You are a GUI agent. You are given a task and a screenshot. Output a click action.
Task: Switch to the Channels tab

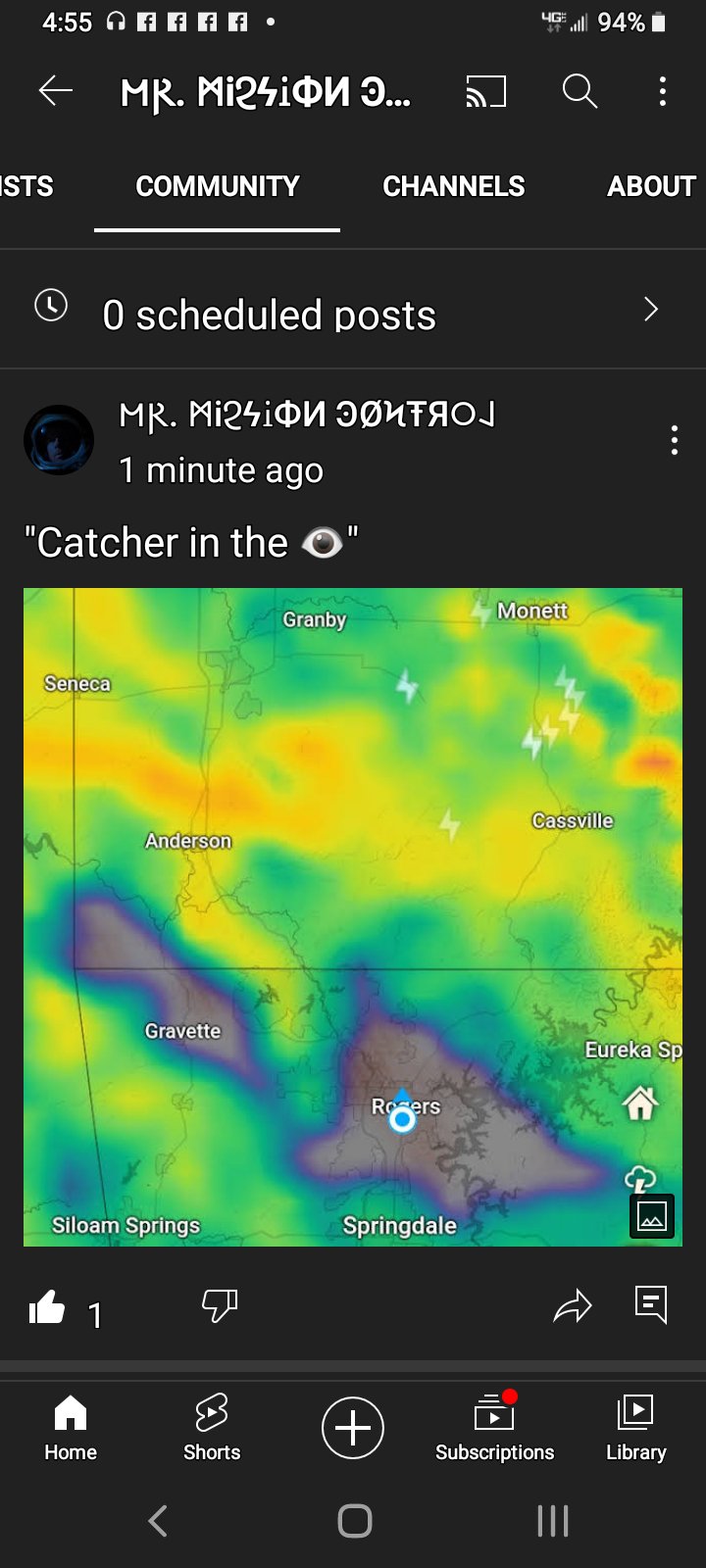(453, 186)
